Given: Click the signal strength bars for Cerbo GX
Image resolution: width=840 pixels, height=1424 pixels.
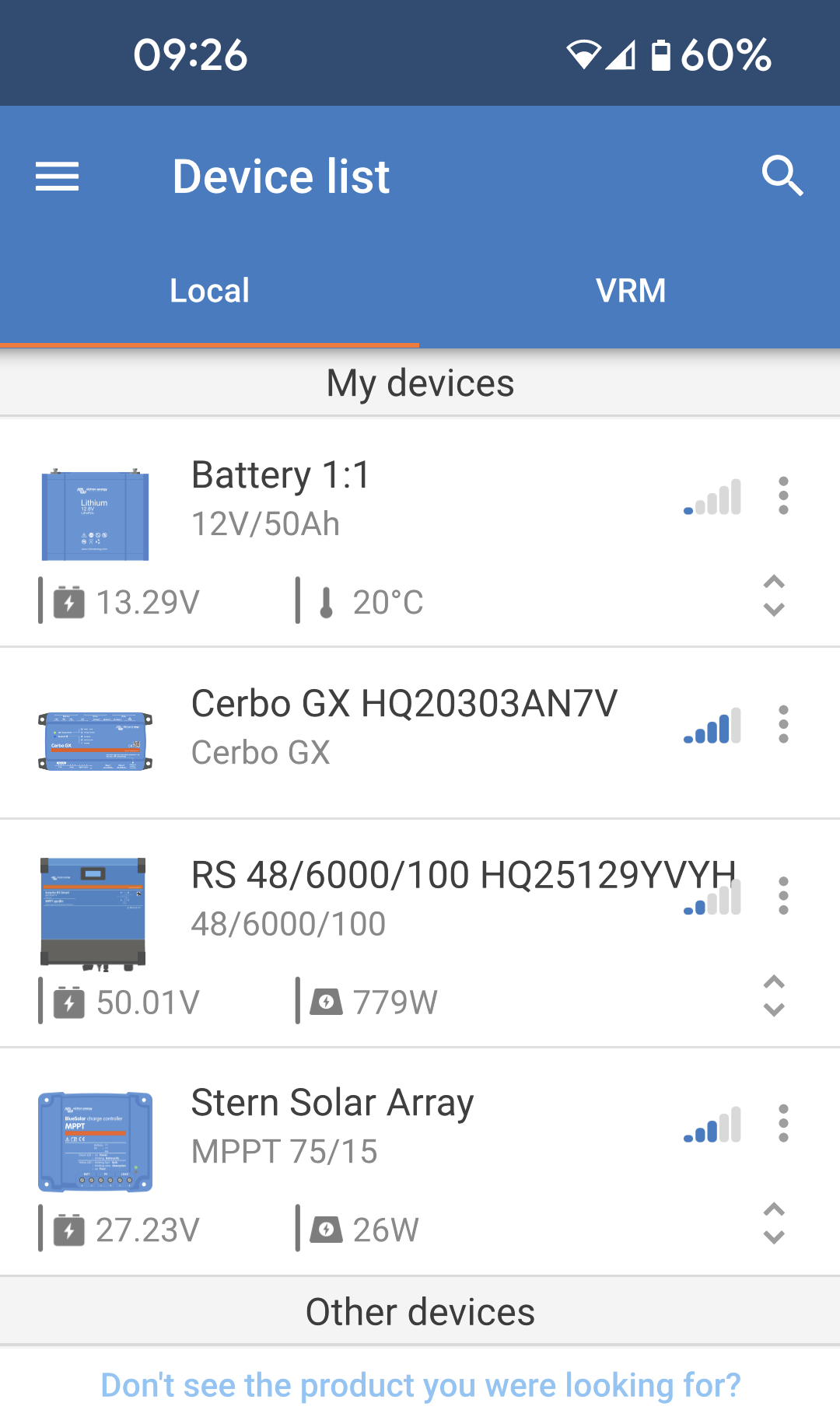Looking at the screenshot, I should coord(711,724).
